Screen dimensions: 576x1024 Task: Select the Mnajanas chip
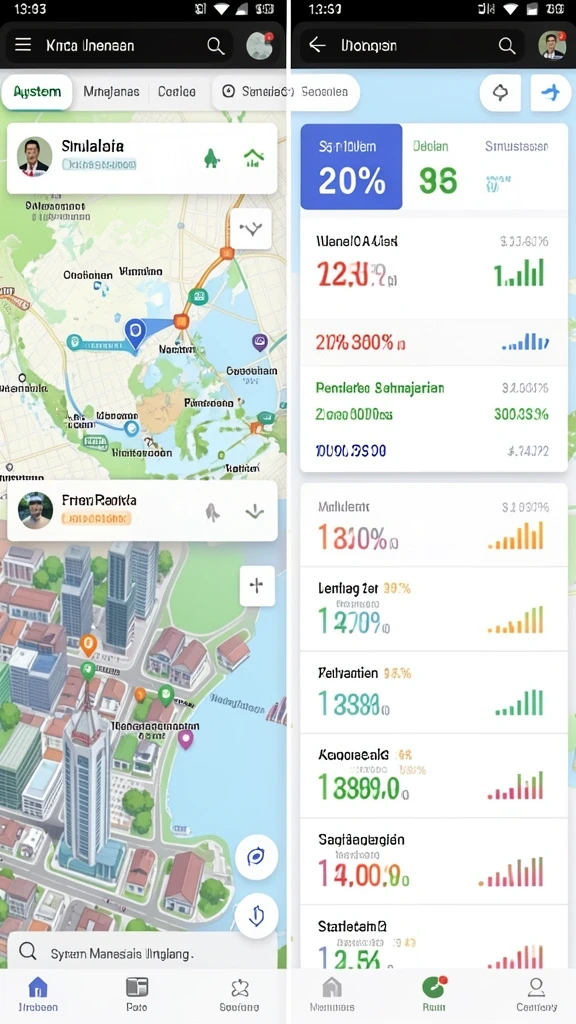click(x=111, y=92)
